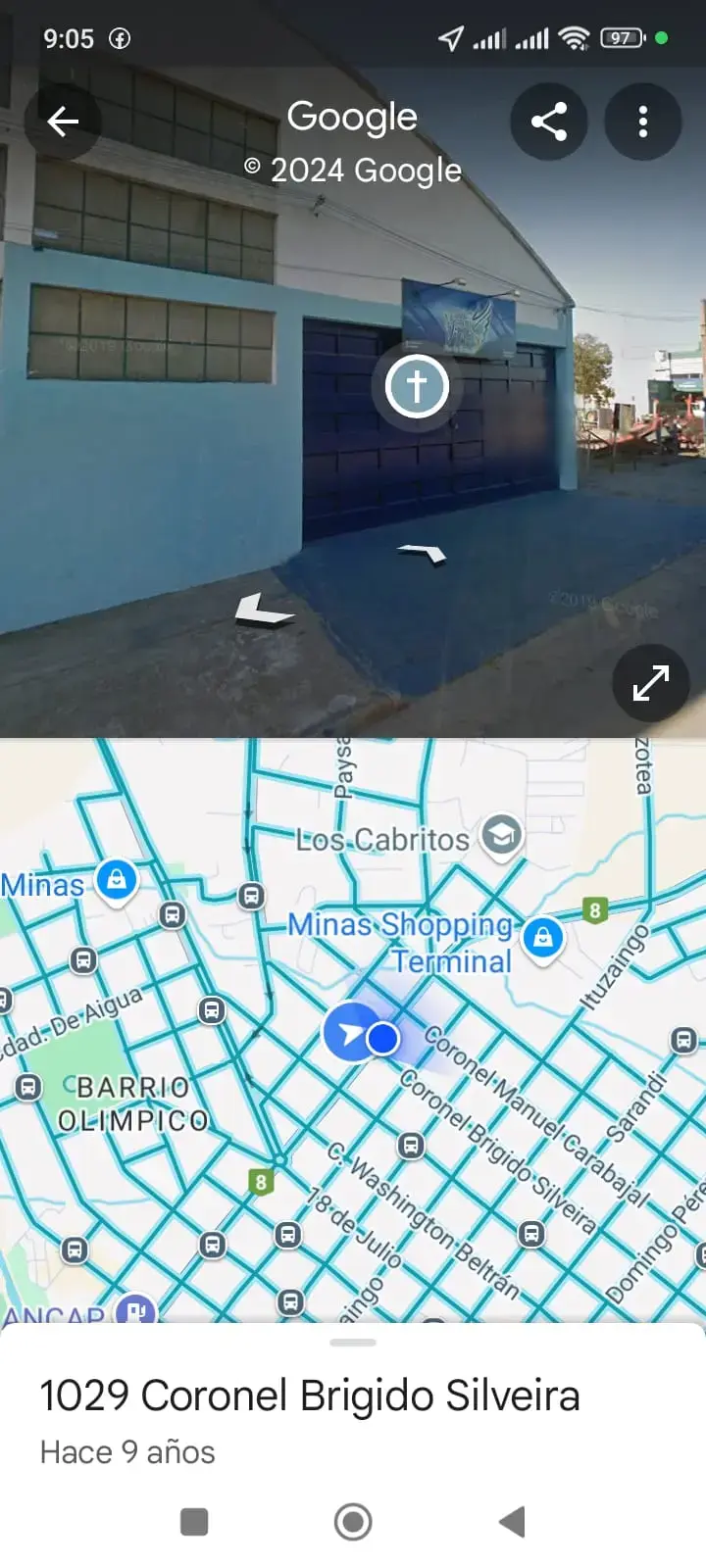Open the ANCAP gas station marker
The height and width of the screenshot is (1568, 706).
pyautogui.click(x=135, y=1309)
